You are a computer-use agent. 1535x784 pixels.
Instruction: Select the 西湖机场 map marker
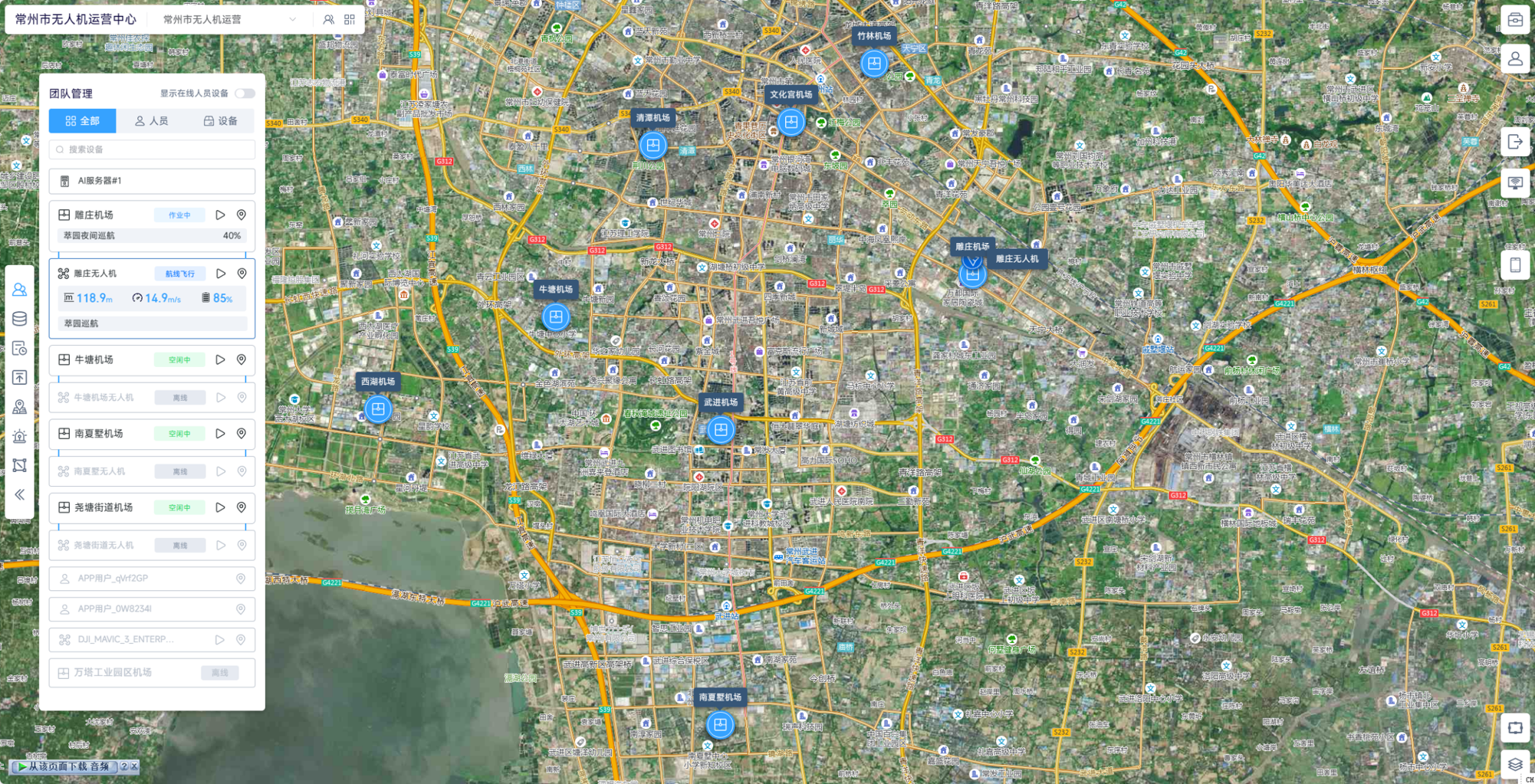[x=378, y=408]
